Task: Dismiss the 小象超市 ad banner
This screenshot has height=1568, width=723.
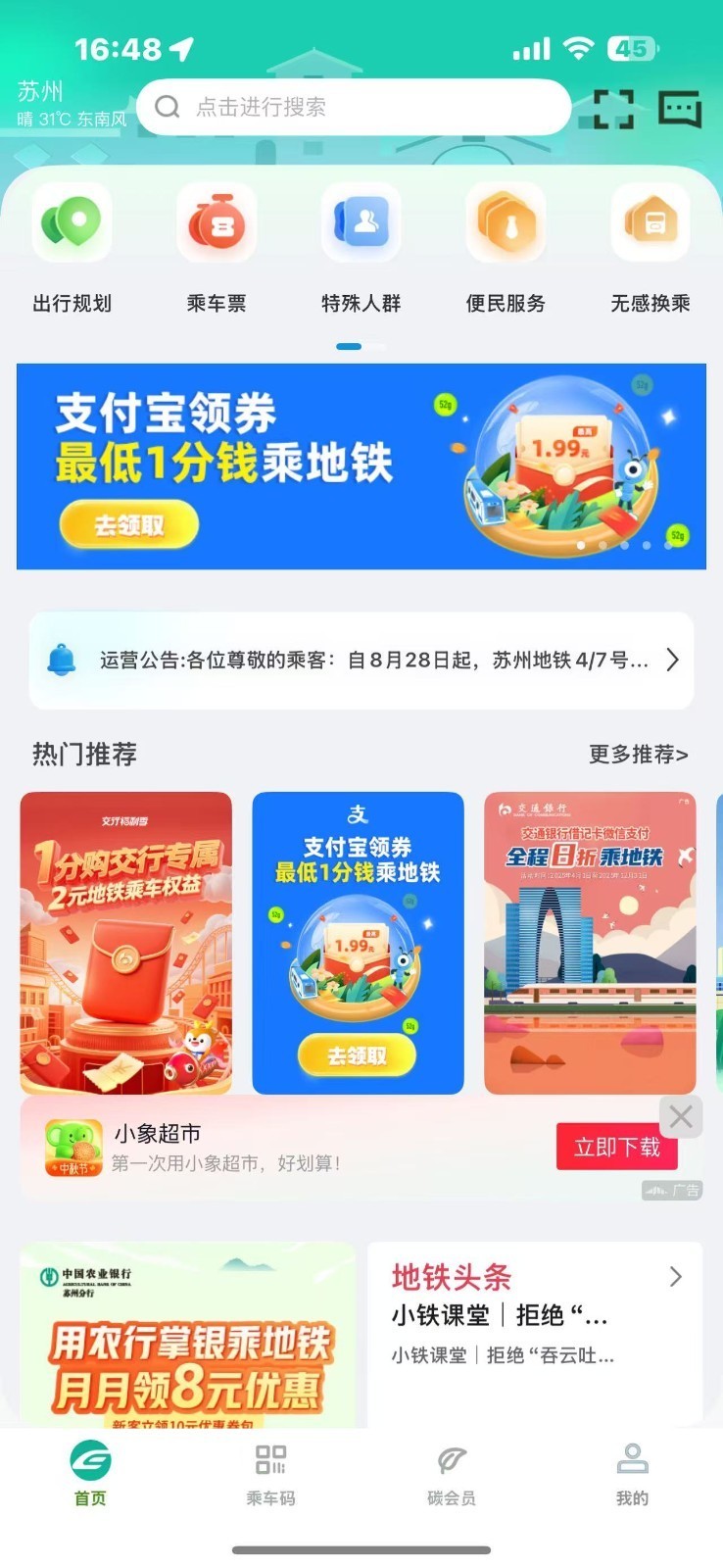Action: [681, 1116]
